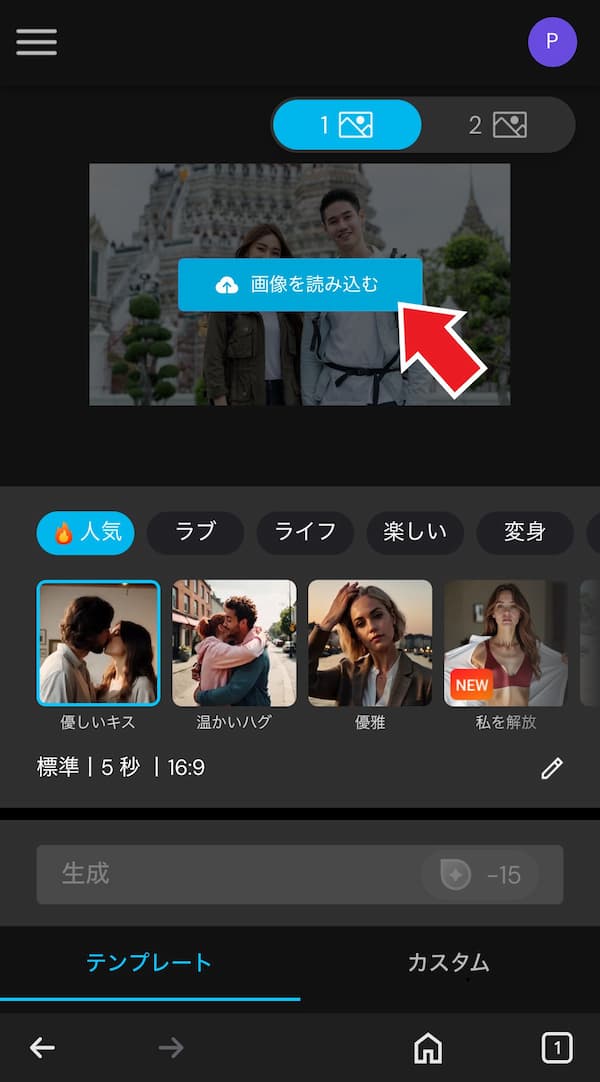Choose the 優しいキス template
The height and width of the screenshot is (1082, 600).
tap(98, 643)
